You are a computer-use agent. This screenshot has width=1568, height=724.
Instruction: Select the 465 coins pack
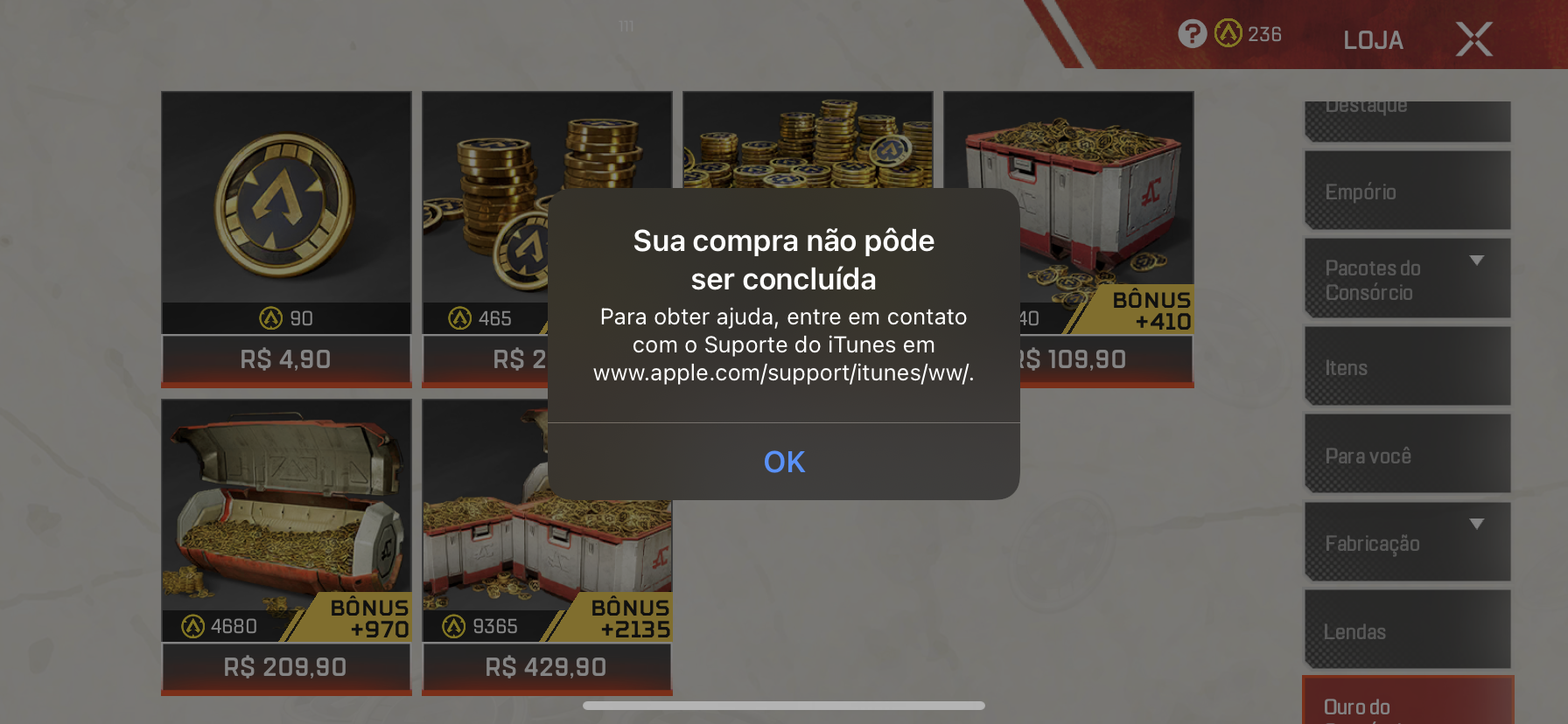pyautogui.click(x=484, y=238)
